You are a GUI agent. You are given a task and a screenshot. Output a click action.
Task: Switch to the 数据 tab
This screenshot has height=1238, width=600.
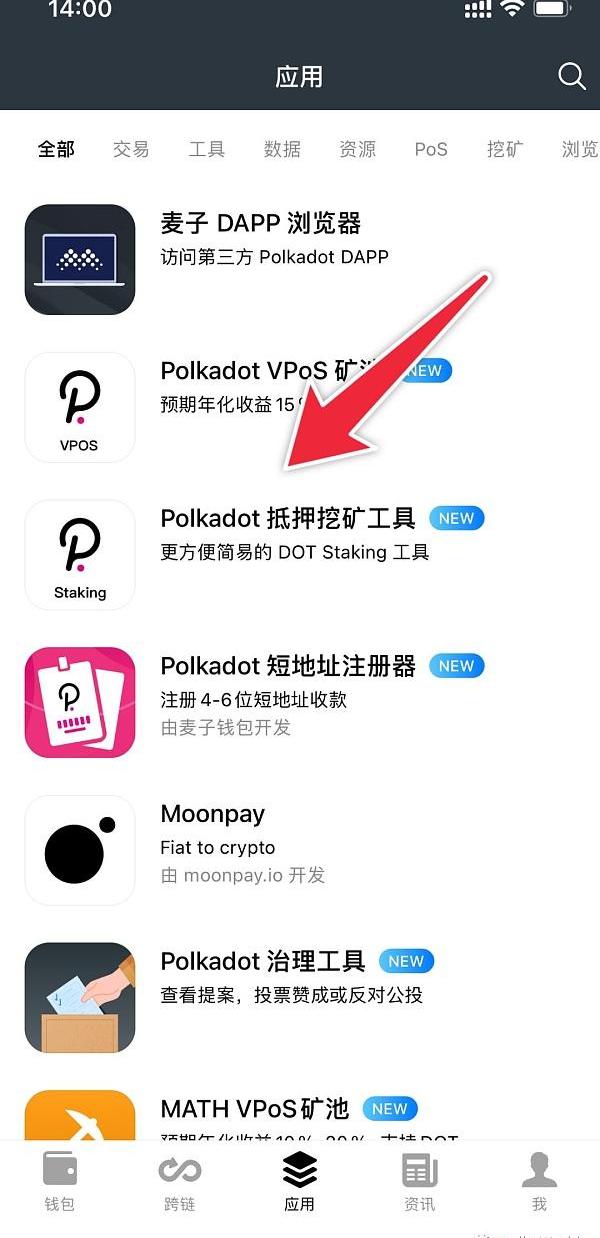[x=282, y=149]
